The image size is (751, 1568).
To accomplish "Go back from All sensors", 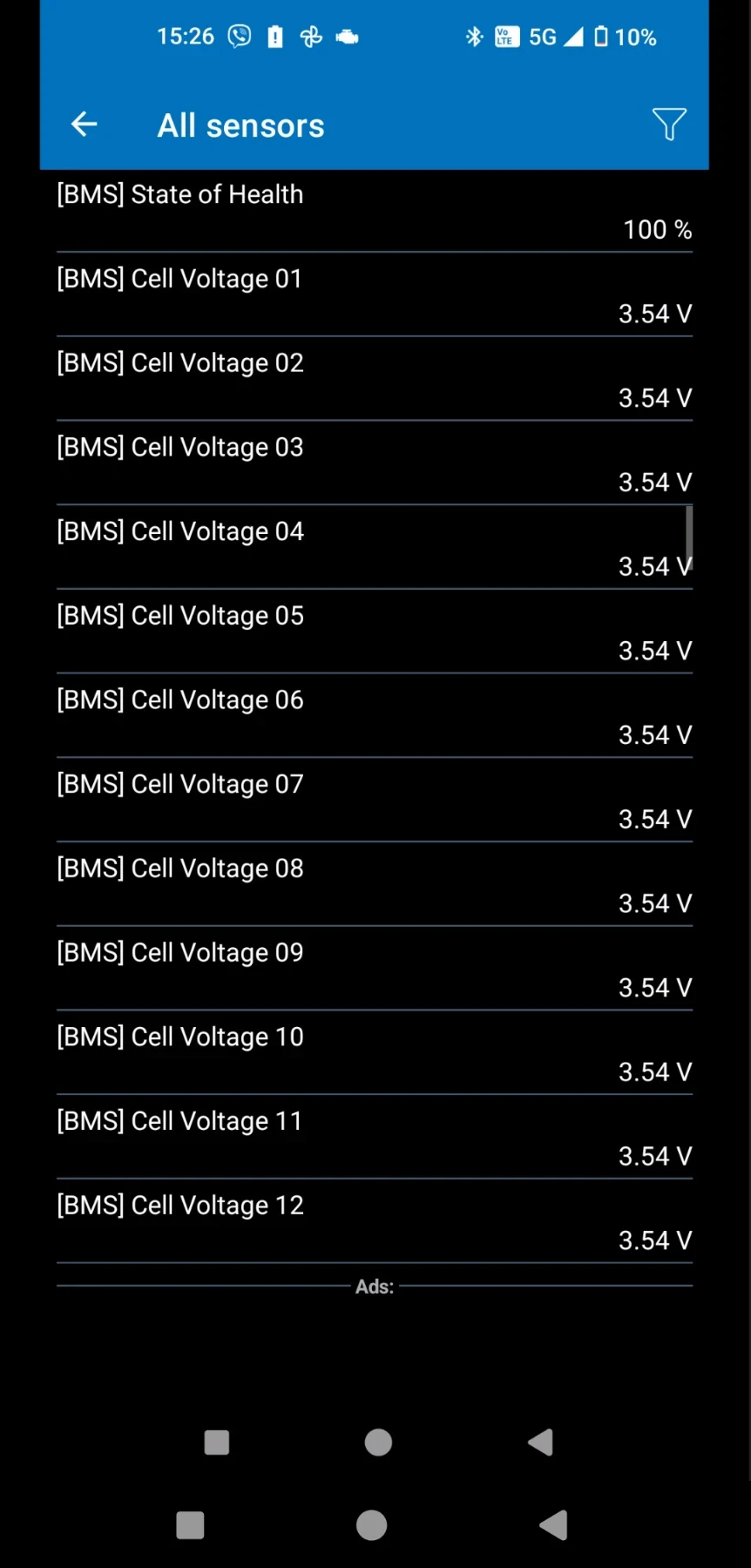I will click(x=84, y=125).
